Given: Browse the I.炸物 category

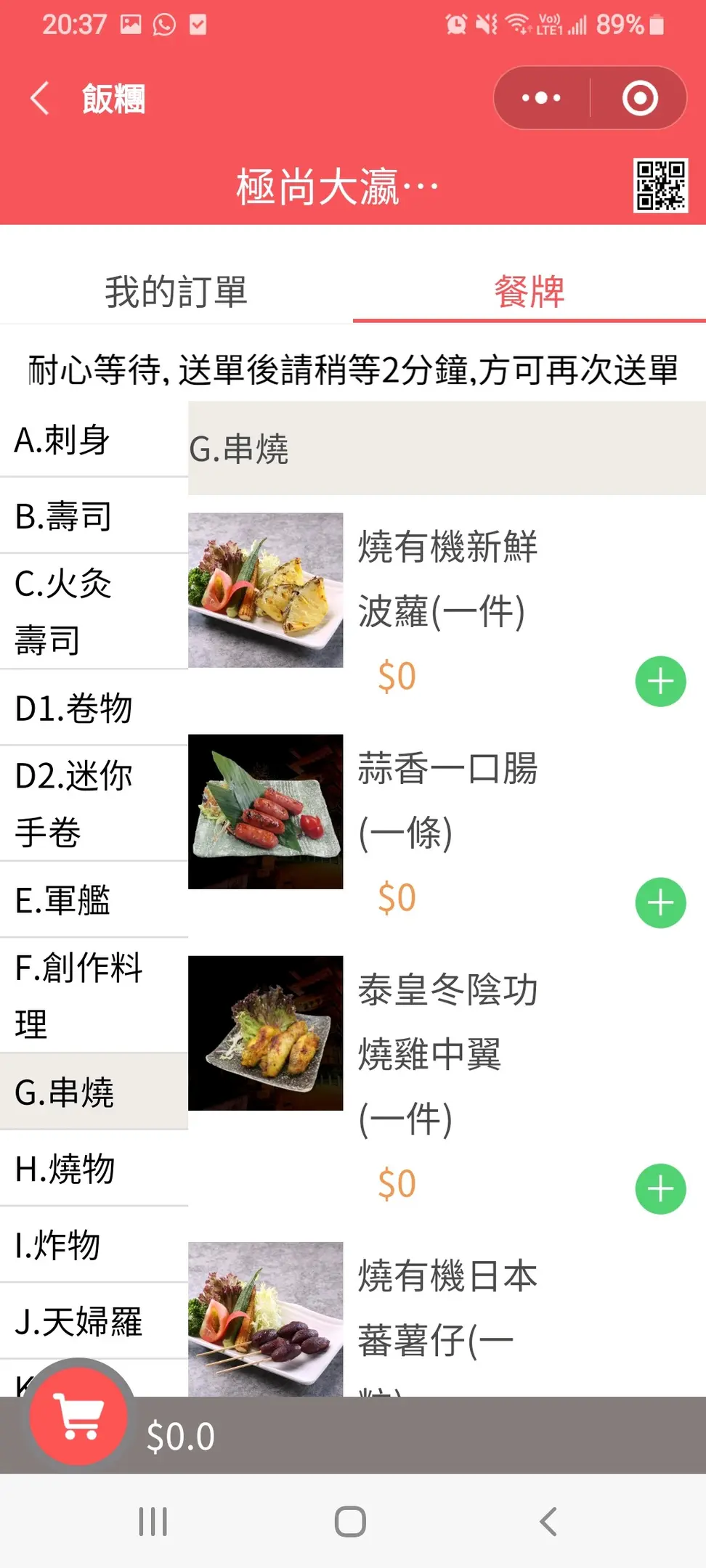Looking at the screenshot, I should [x=94, y=1245].
